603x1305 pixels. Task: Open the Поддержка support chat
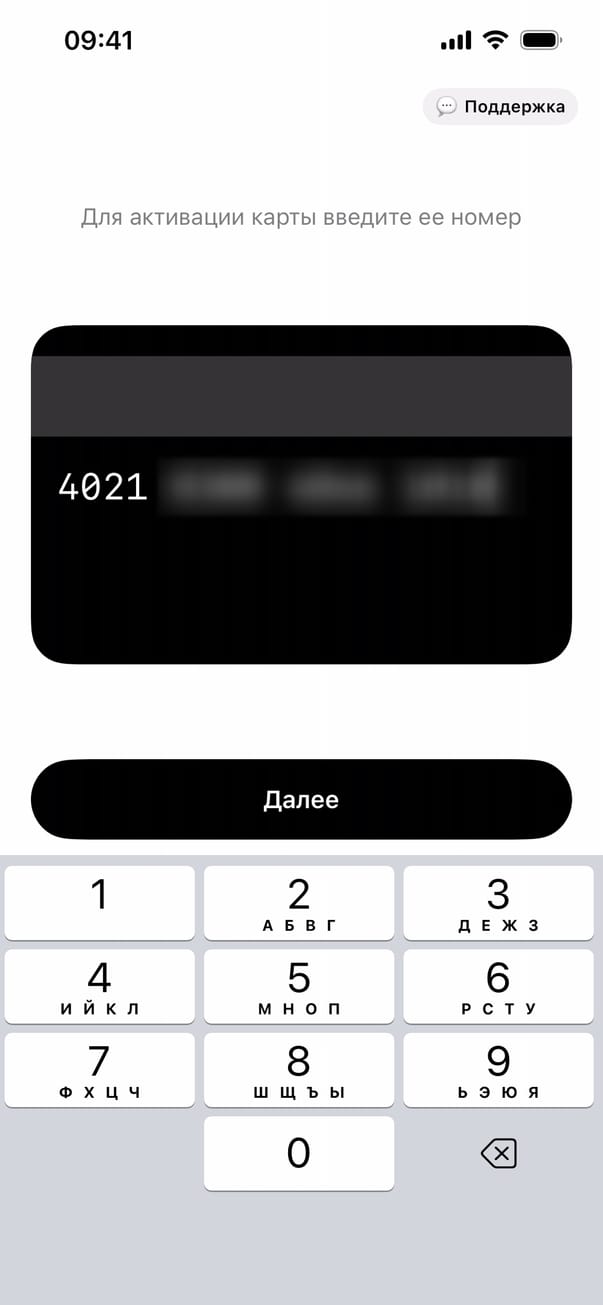[501, 107]
